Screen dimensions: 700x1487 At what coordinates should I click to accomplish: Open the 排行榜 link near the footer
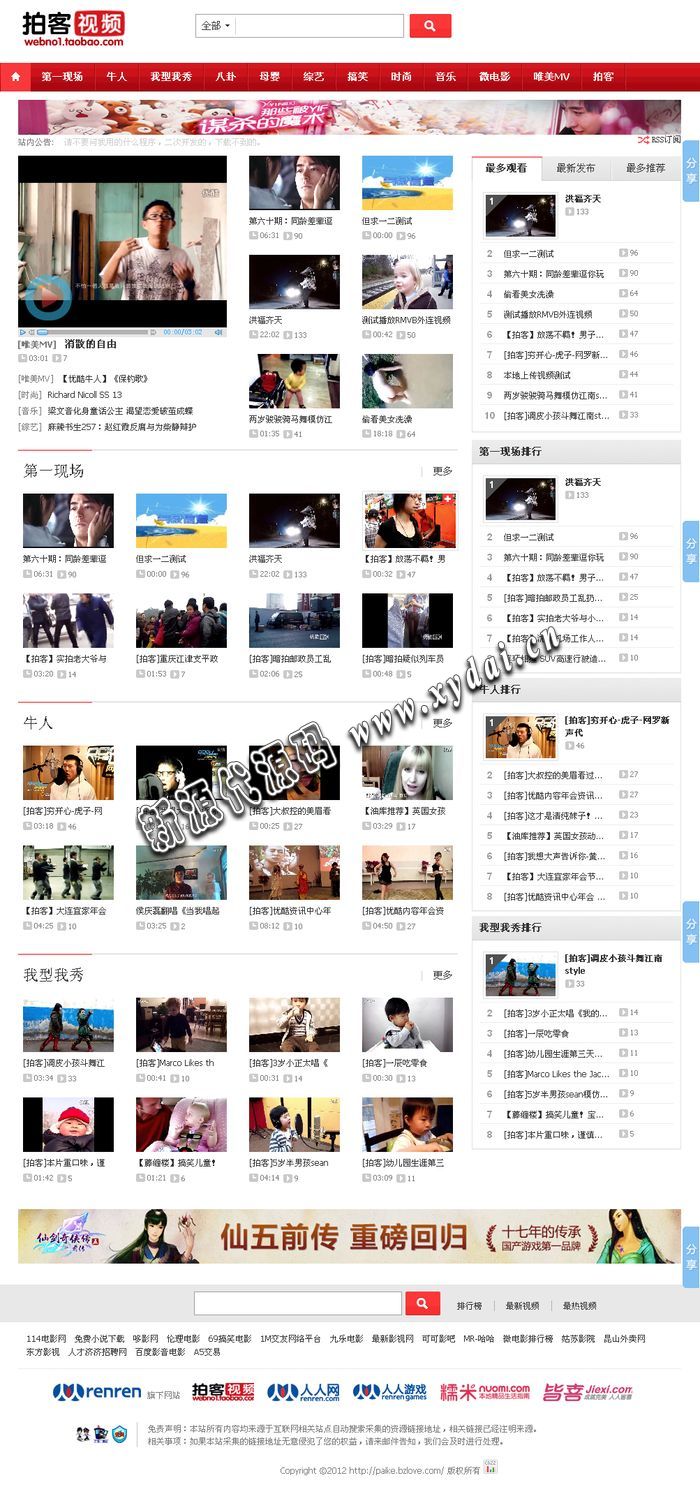pos(469,1306)
